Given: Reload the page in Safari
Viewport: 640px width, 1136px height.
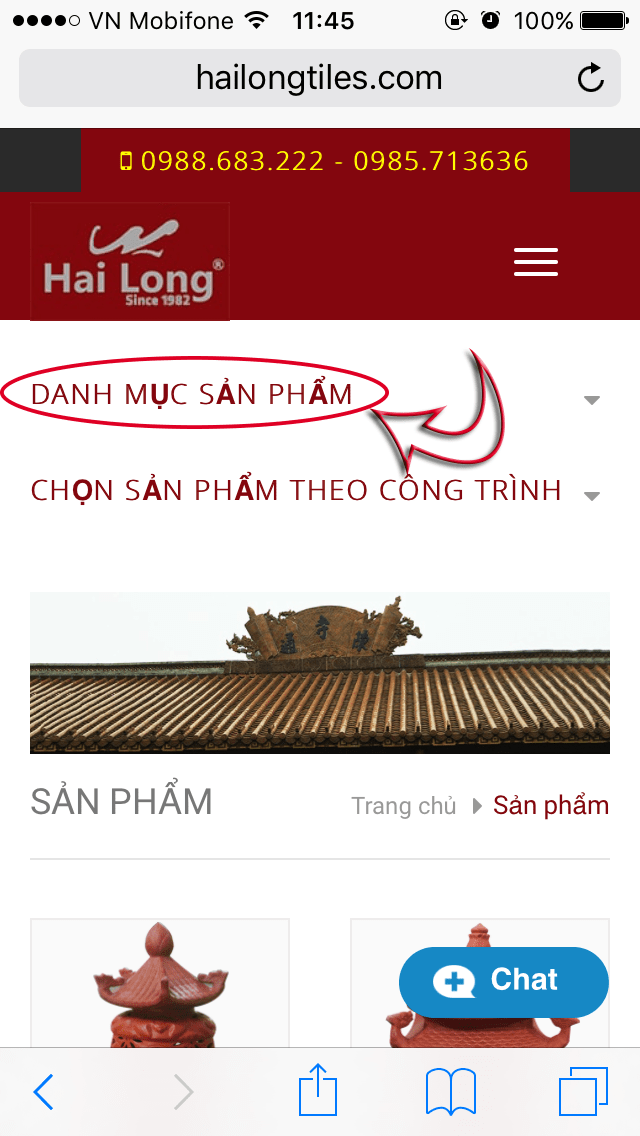Looking at the screenshot, I should coord(591,78).
